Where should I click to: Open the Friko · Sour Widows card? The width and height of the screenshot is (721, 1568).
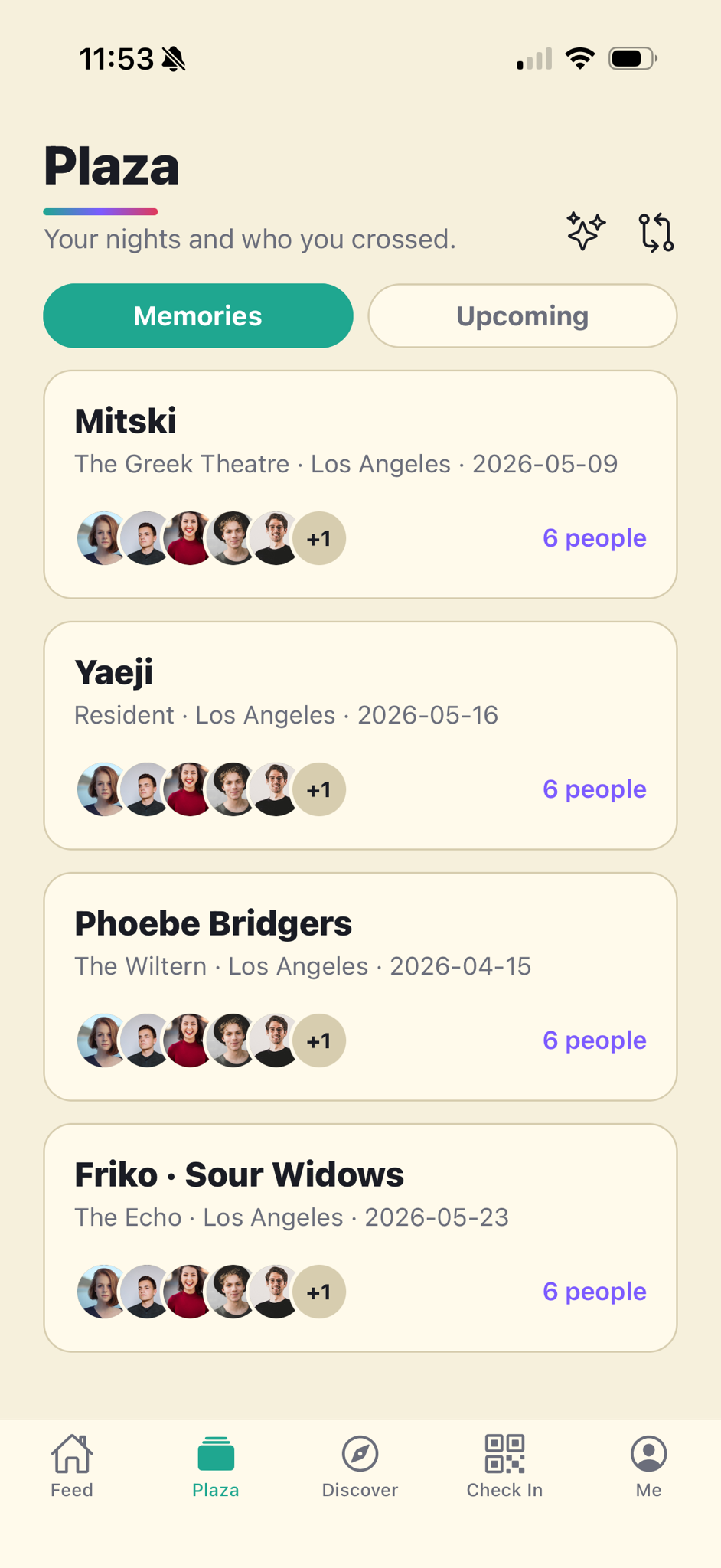click(360, 1238)
